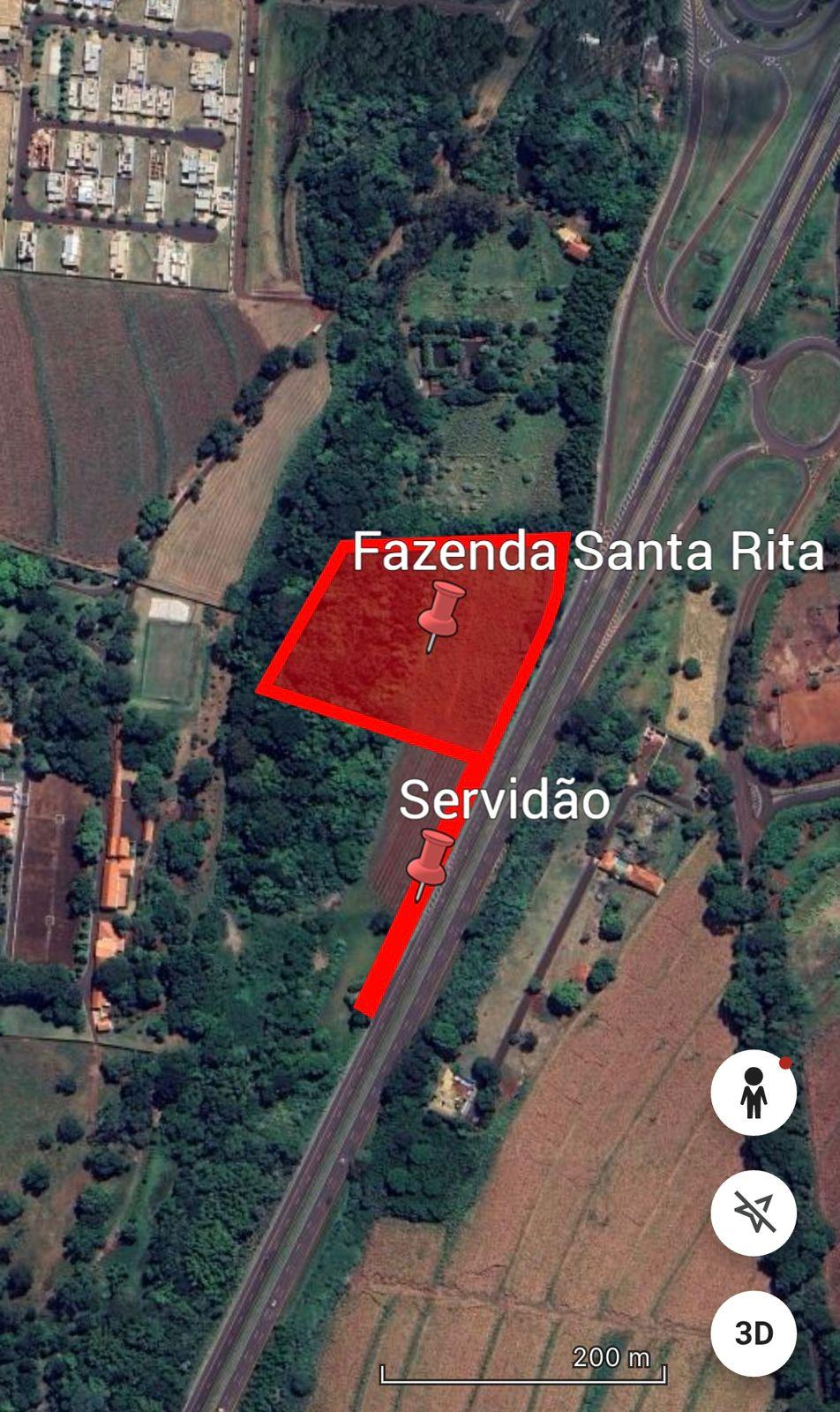
Task: Tap the crossed-out location arrow button
Action: [754, 1213]
